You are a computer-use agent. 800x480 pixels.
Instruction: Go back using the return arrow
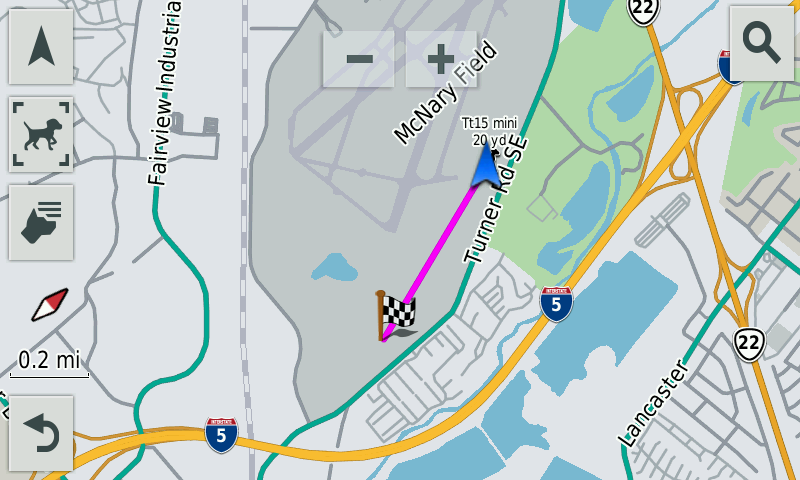point(41,434)
